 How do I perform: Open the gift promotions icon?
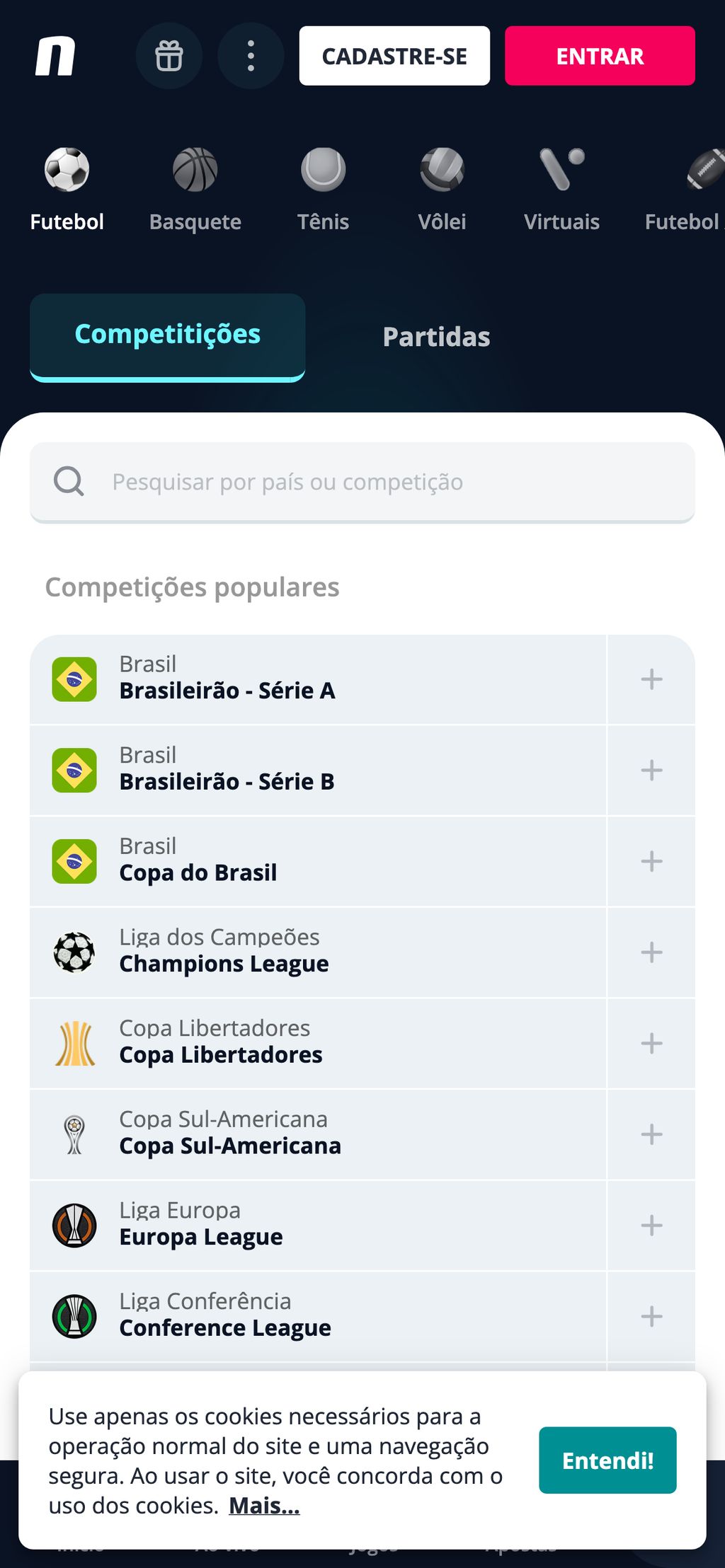pos(169,56)
